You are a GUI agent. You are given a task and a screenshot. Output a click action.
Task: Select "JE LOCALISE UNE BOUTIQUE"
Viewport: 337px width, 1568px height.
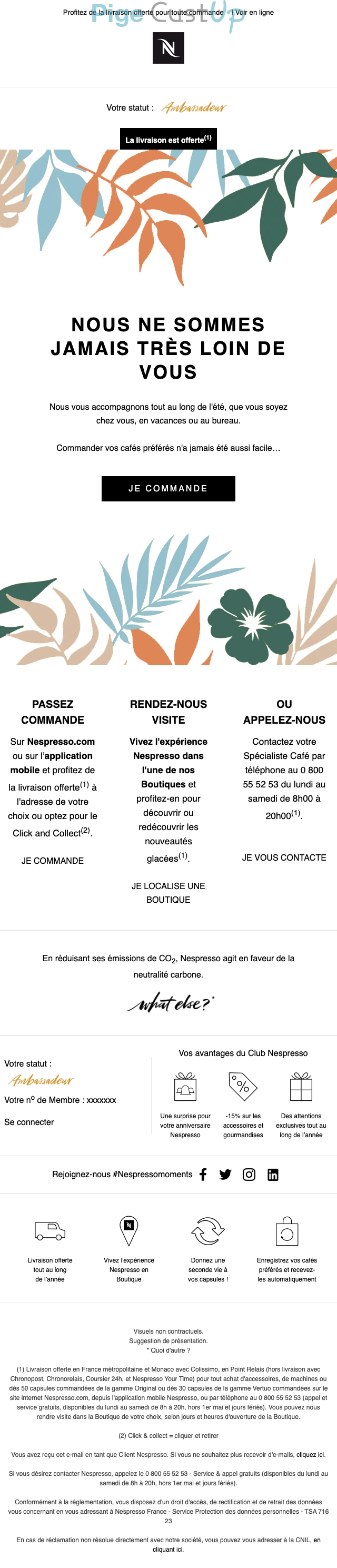pyautogui.click(x=168, y=892)
